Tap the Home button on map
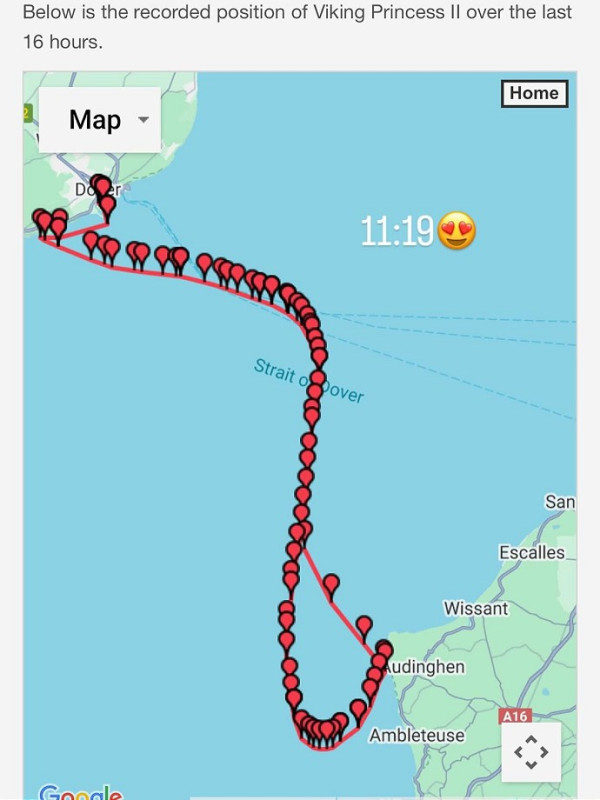600x800 pixels. (x=533, y=93)
